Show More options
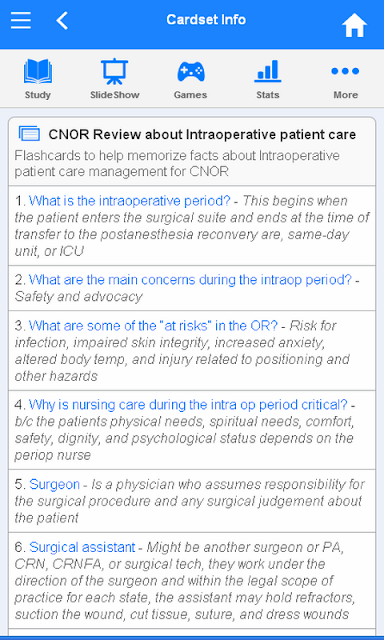Image resolution: width=384 pixels, height=640 pixels. [345, 79]
